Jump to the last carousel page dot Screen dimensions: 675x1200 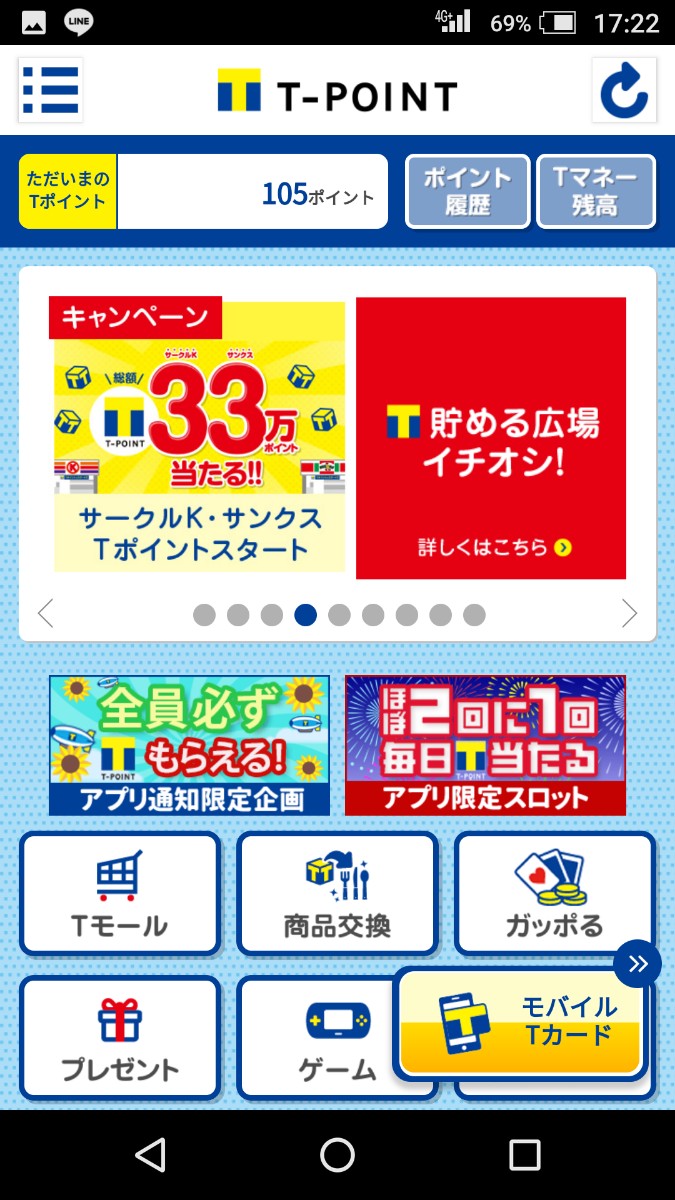474,614
